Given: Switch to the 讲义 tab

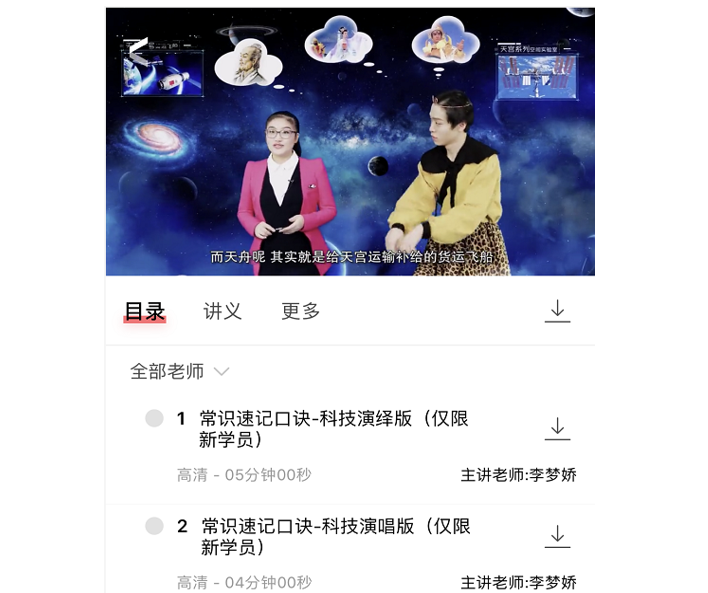Looking at the screenshot, I should tap(222, 311).
